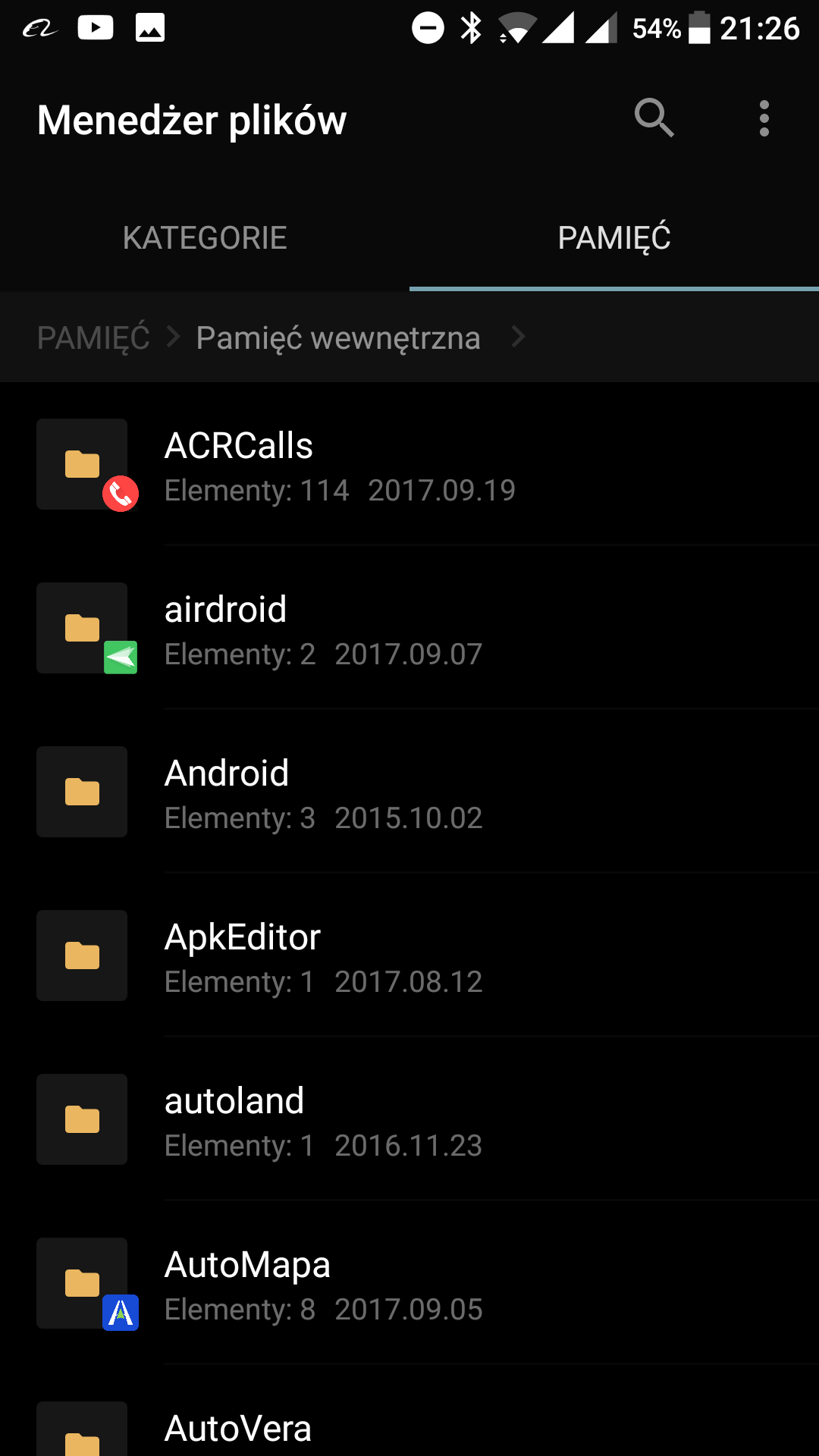Open the AutoVera folder
The width and height of the screenshot is (819, 1456).
coord(409,1429)
